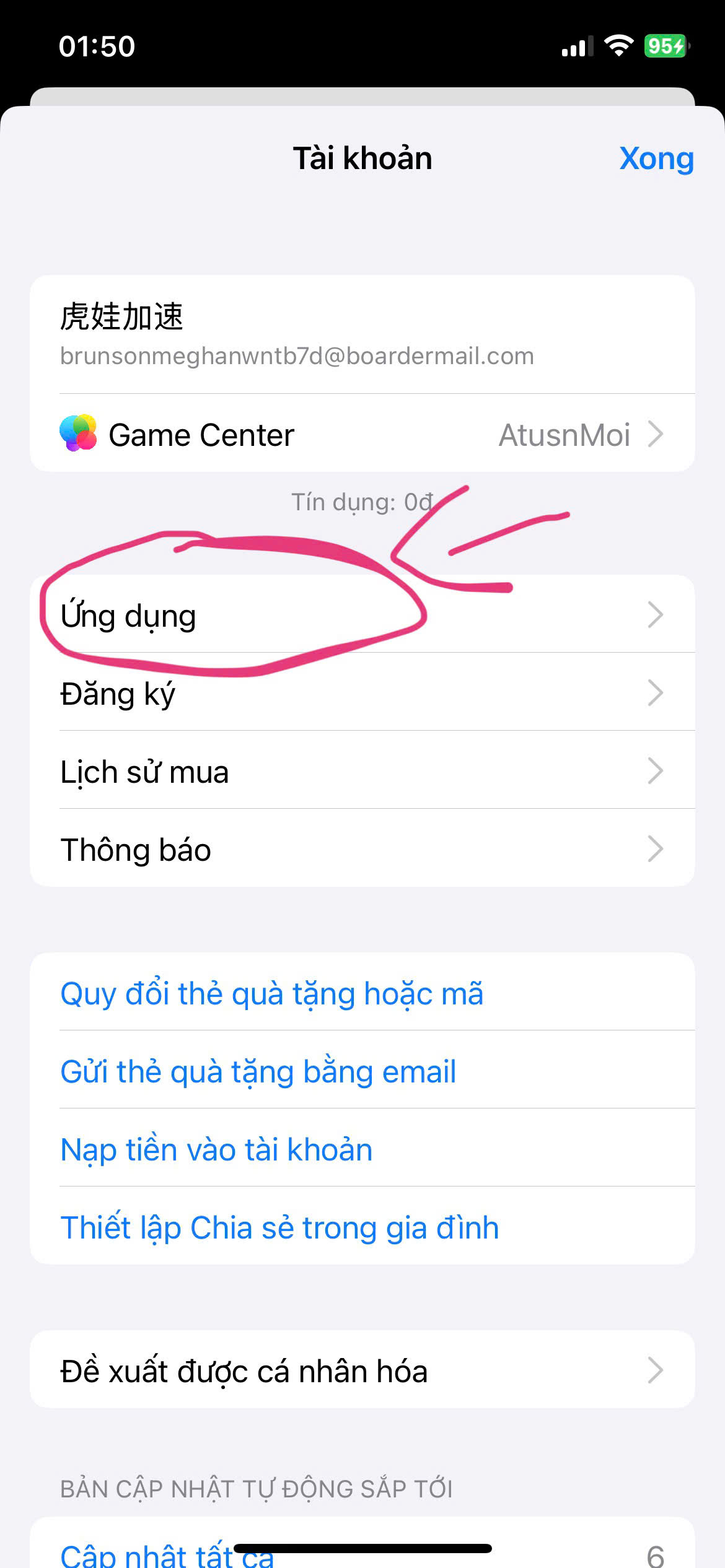This screenshot has width=725, height=1568.
Task: Open Đề xuất được cá nhân hóa
Action: coord(362,1370)
